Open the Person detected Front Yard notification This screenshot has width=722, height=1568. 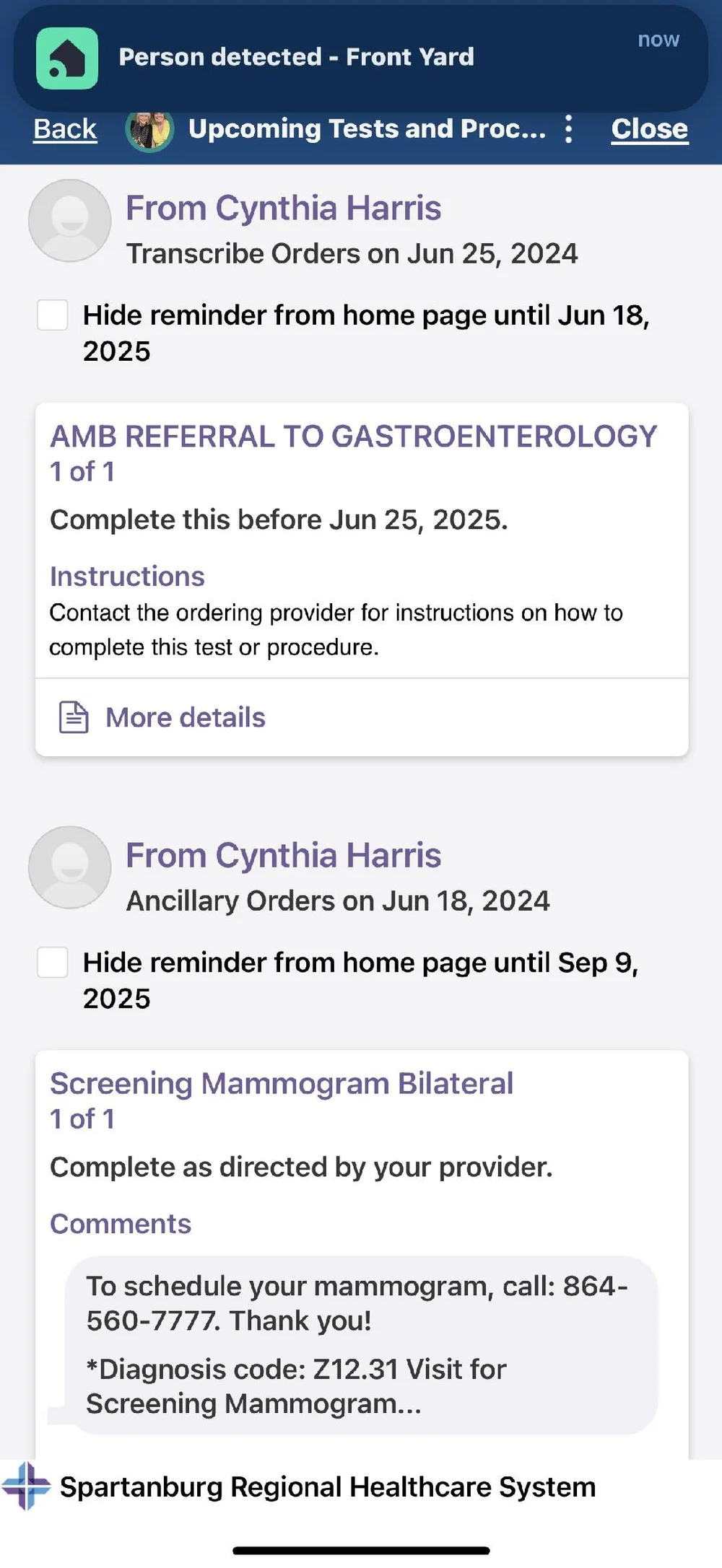[361, 58]
